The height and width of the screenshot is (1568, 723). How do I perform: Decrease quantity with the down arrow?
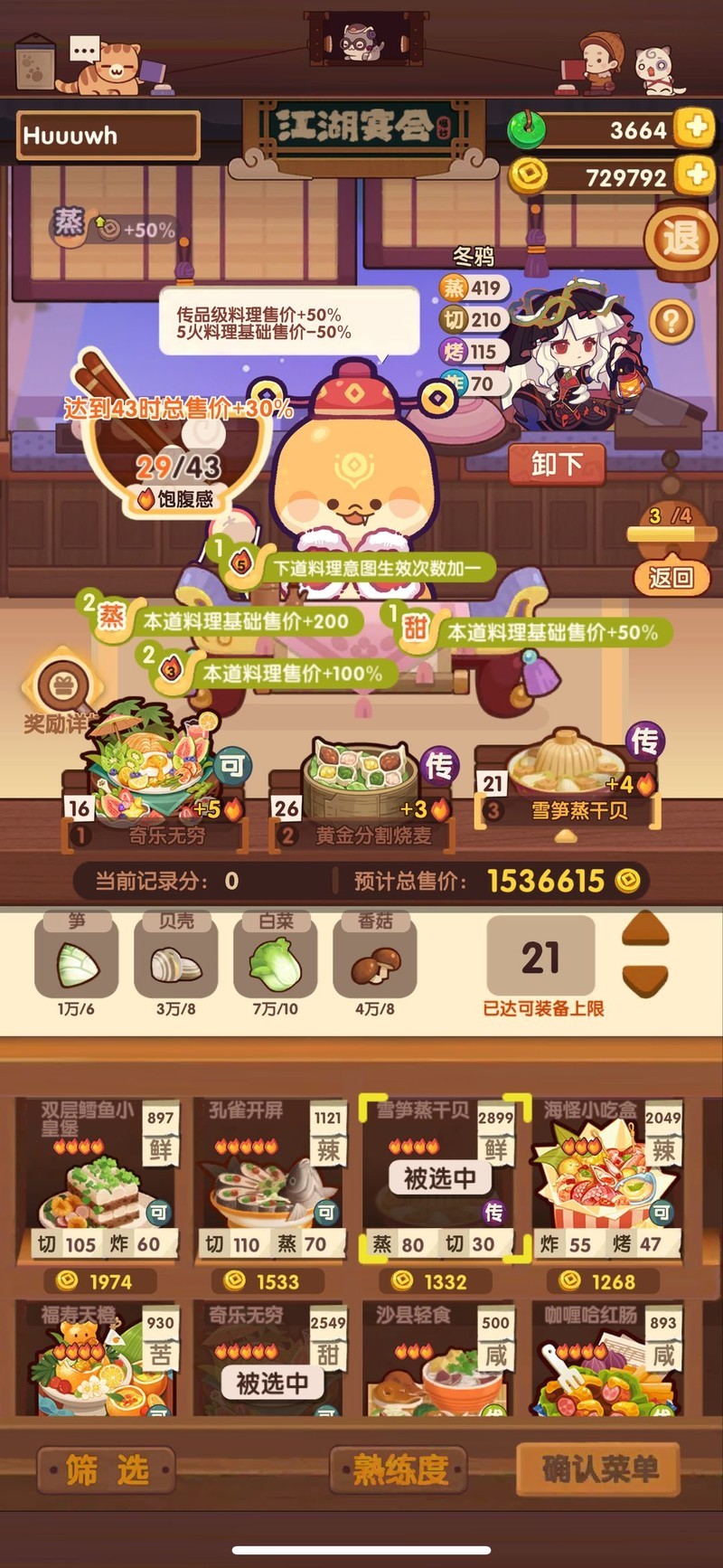pos(645,979)
